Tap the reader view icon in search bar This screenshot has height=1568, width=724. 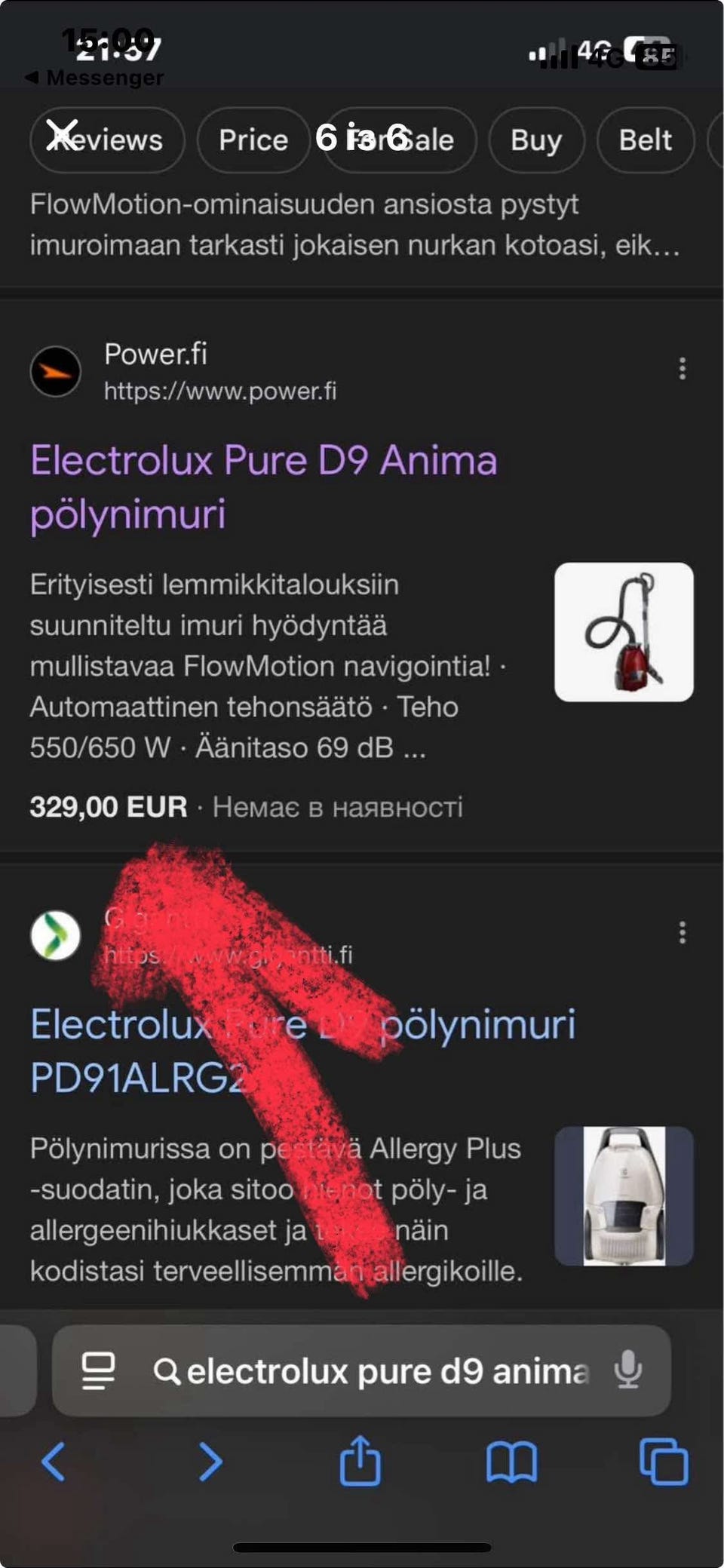coord(97,1371)
